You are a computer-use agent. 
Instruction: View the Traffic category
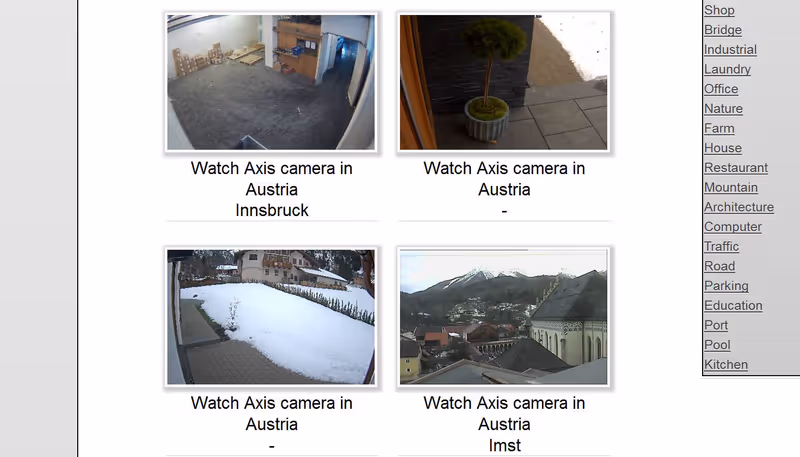point(722,246)
